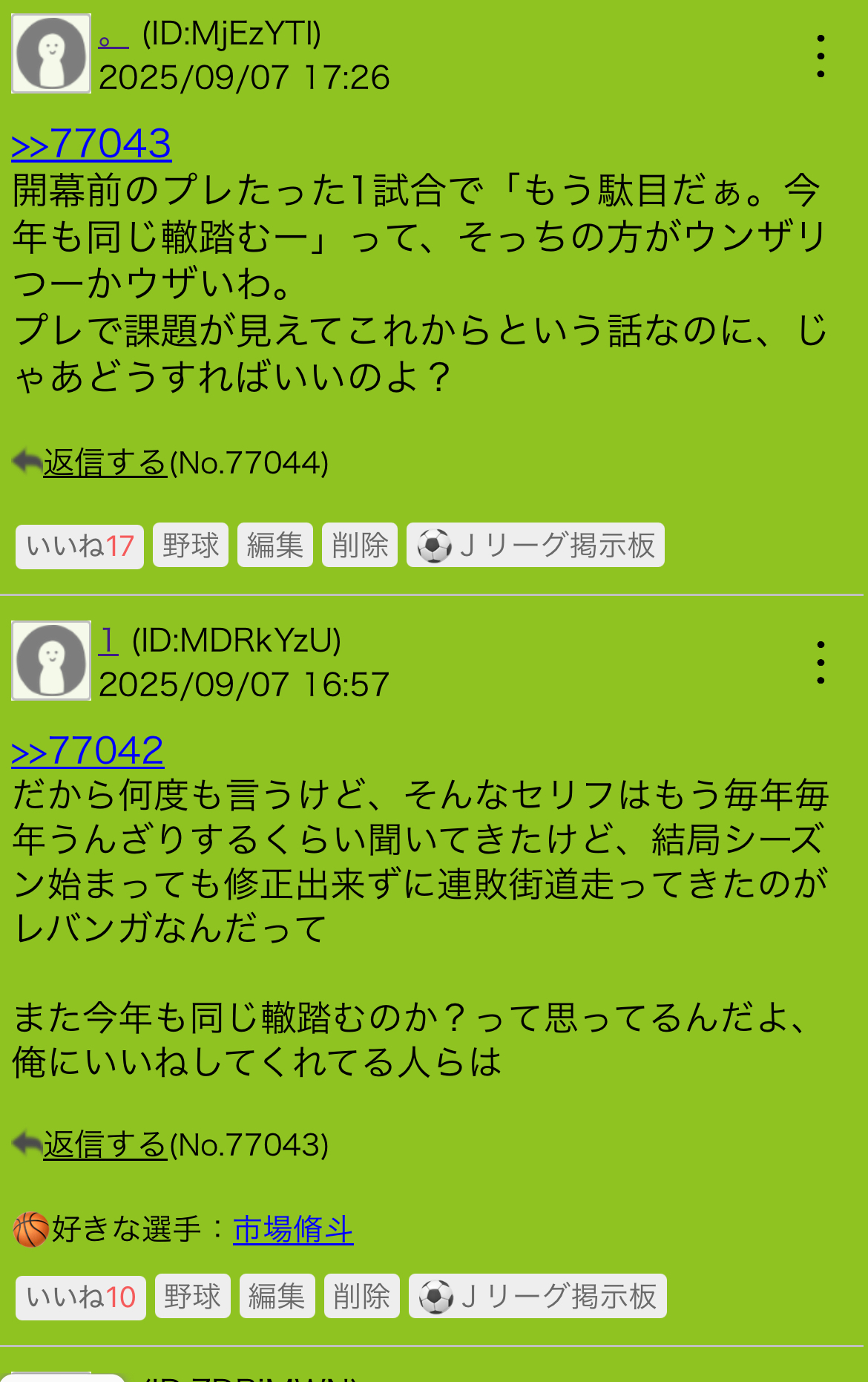The height and width of the screenshot is (1382, 868).
Task: Like post No.77044 with 17 likes
Action: [79, 546]
